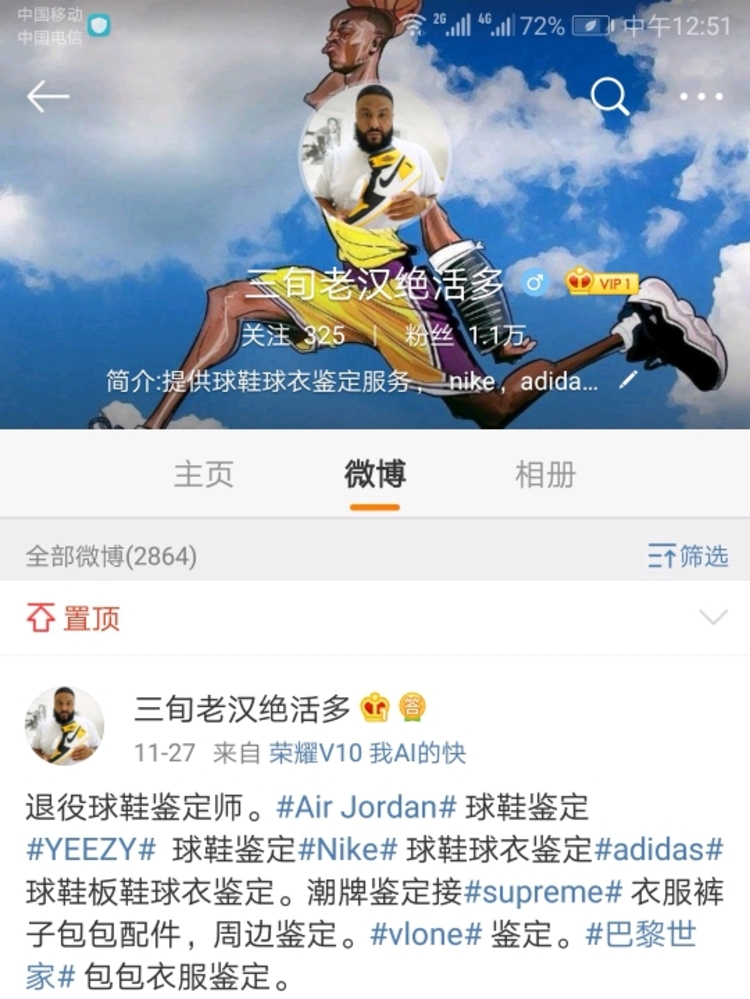This screenshot has height=999, width=750.
Task: Select the 微博 tab
Action: (375, 475)
